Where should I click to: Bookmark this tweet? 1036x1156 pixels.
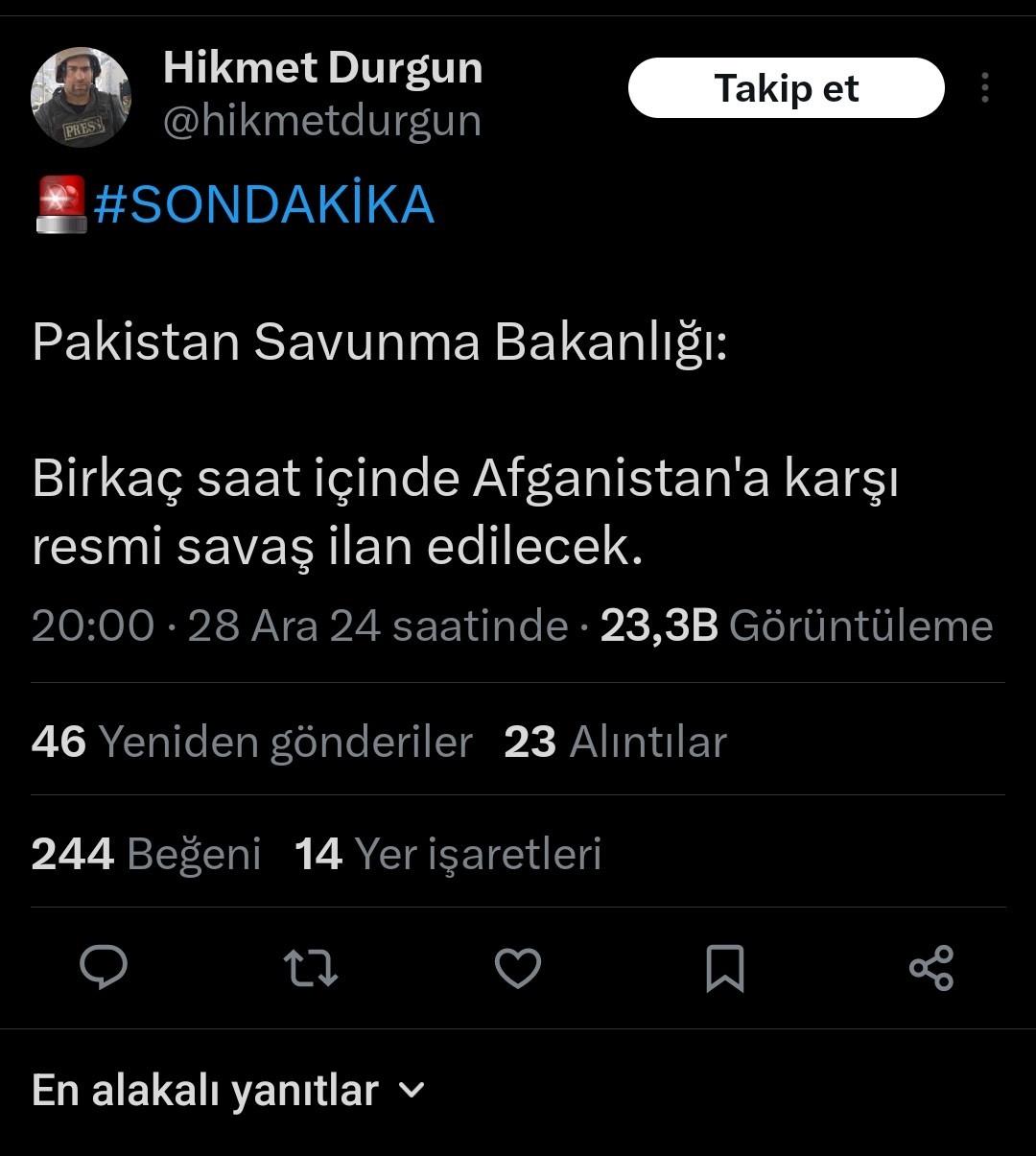tap(724, 967)
